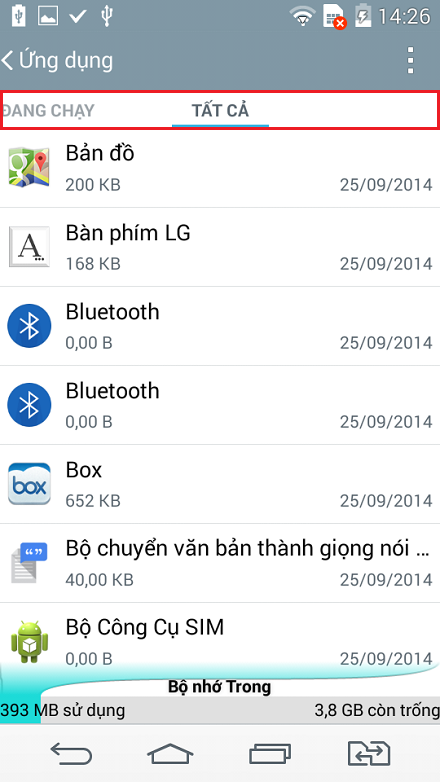Tap the SIM switch navigation button

[369, 753]
